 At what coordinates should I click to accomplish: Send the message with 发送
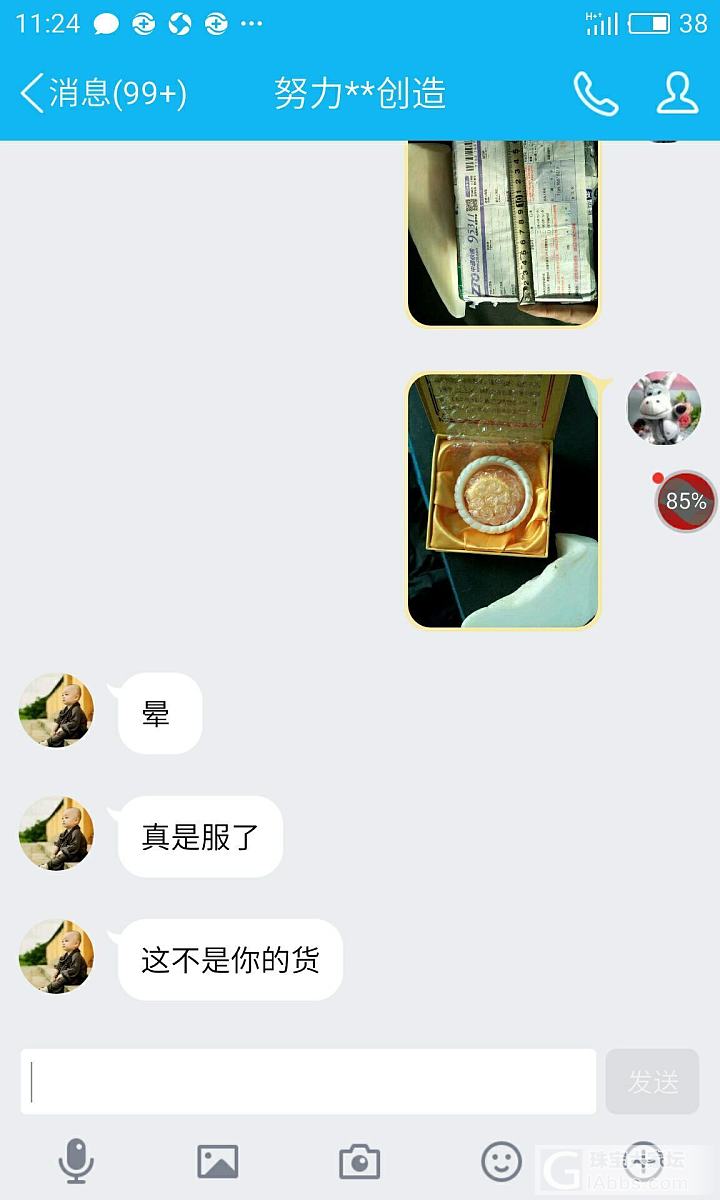click(652, 1081)
